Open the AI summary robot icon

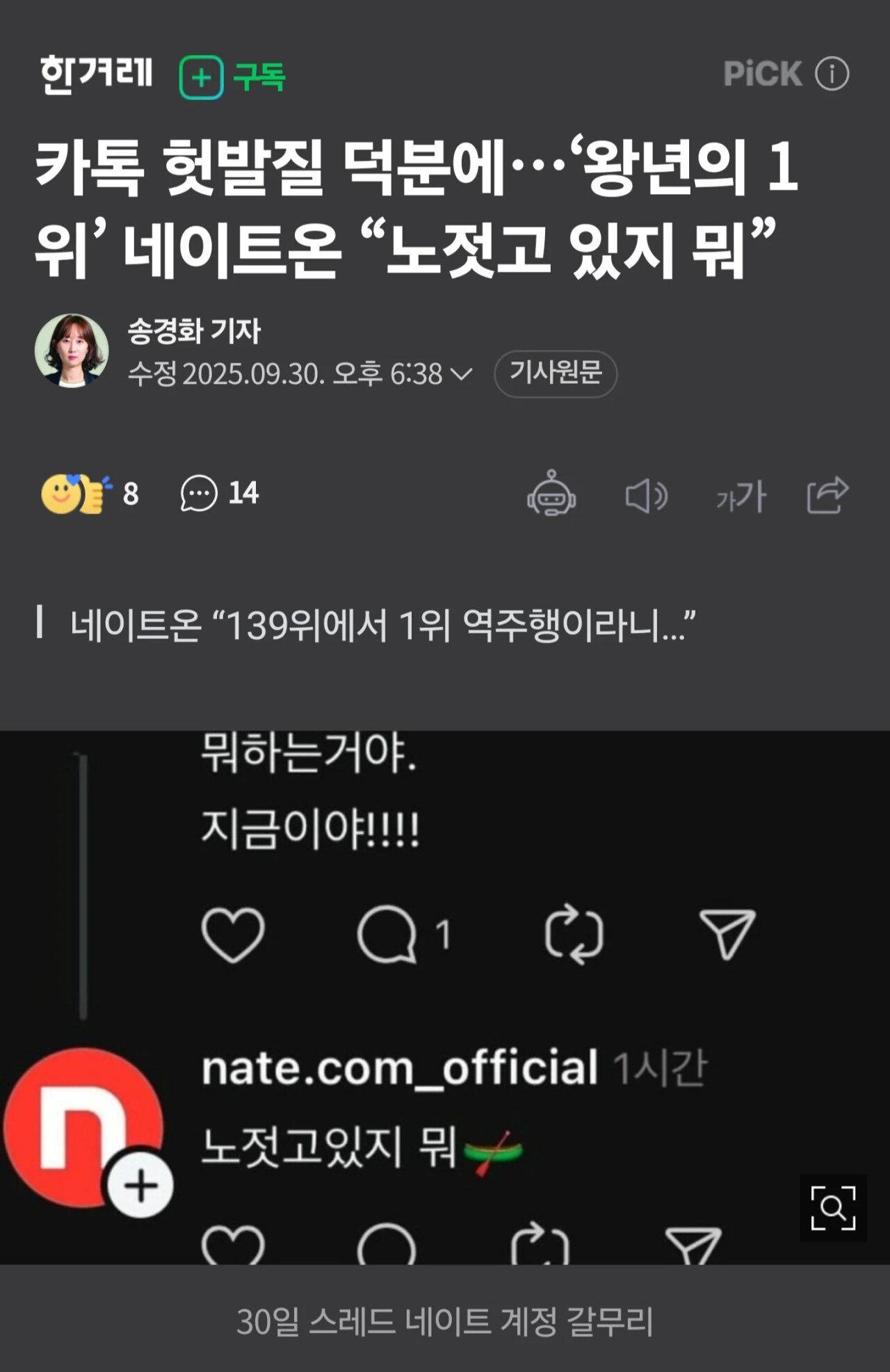click(551, 494)
